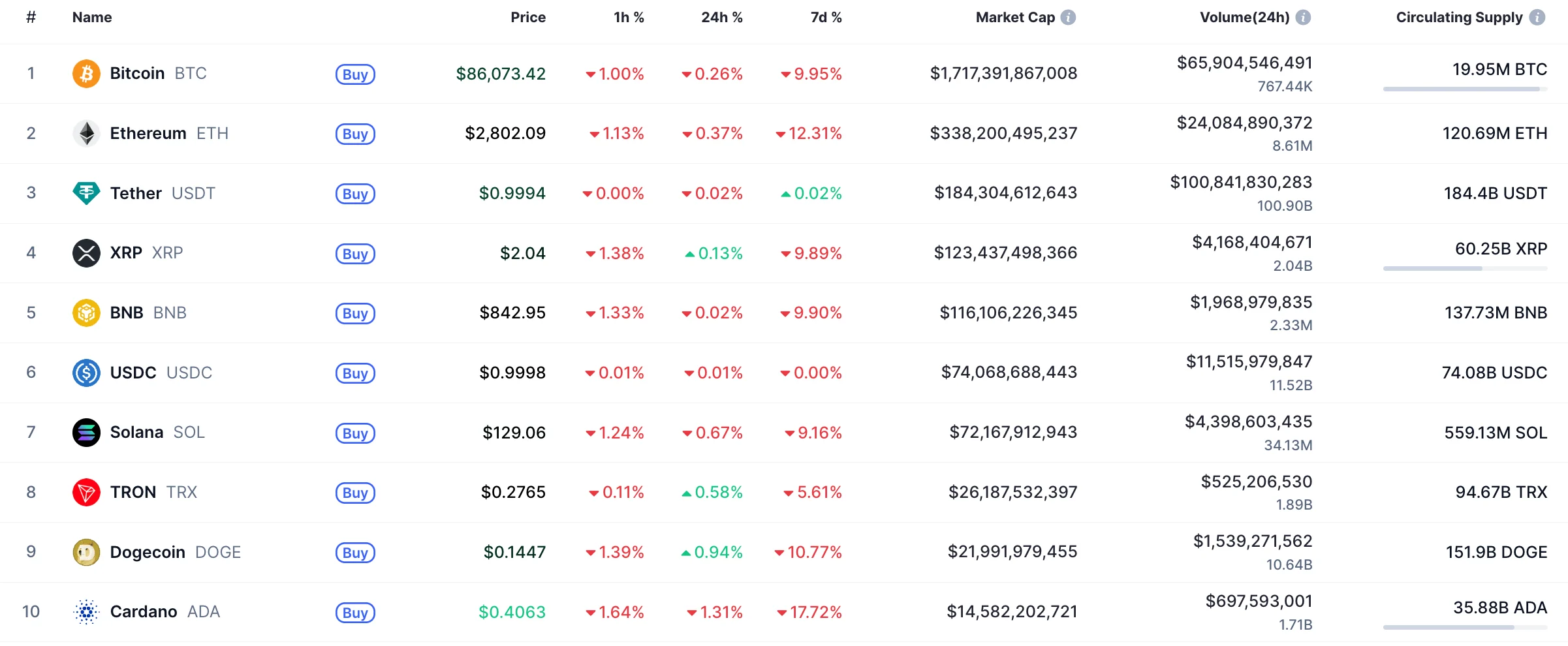Tap Buy on the Dogecoin row
Image resolution: width=1568 pixels, height=646 pixels.
(x=355, y=553)
